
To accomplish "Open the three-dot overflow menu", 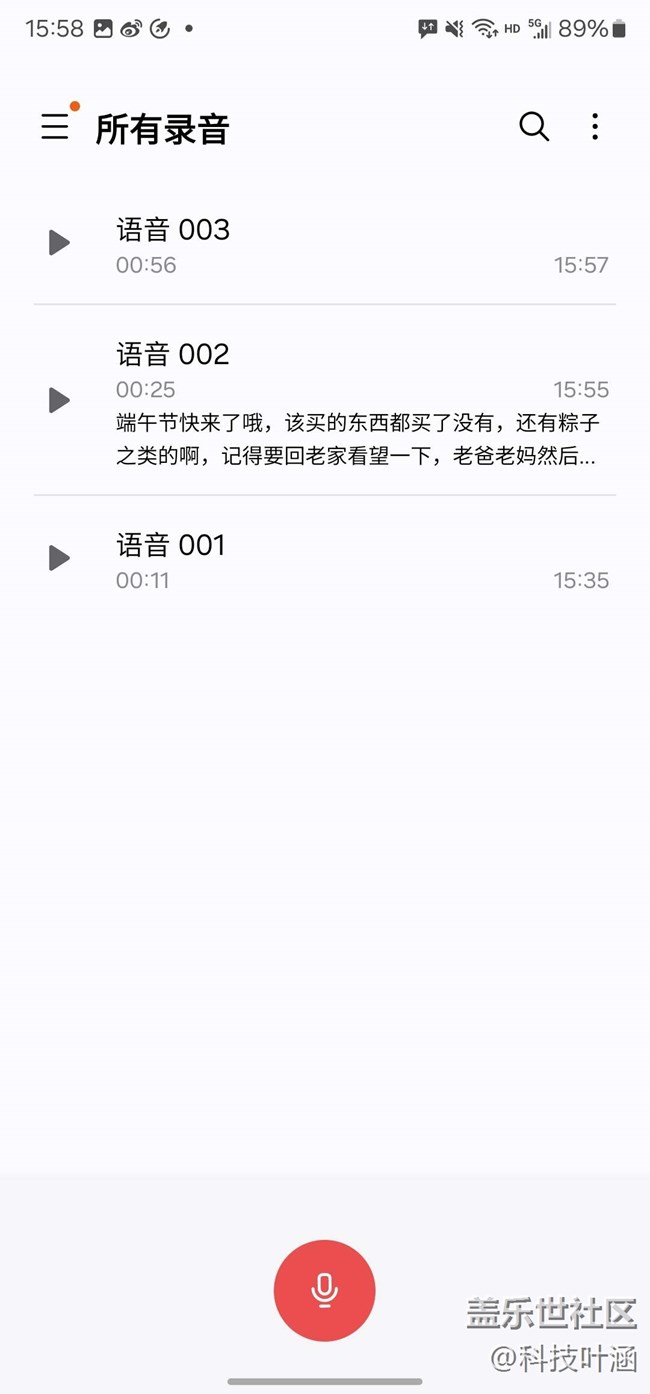I will (595, 127).
